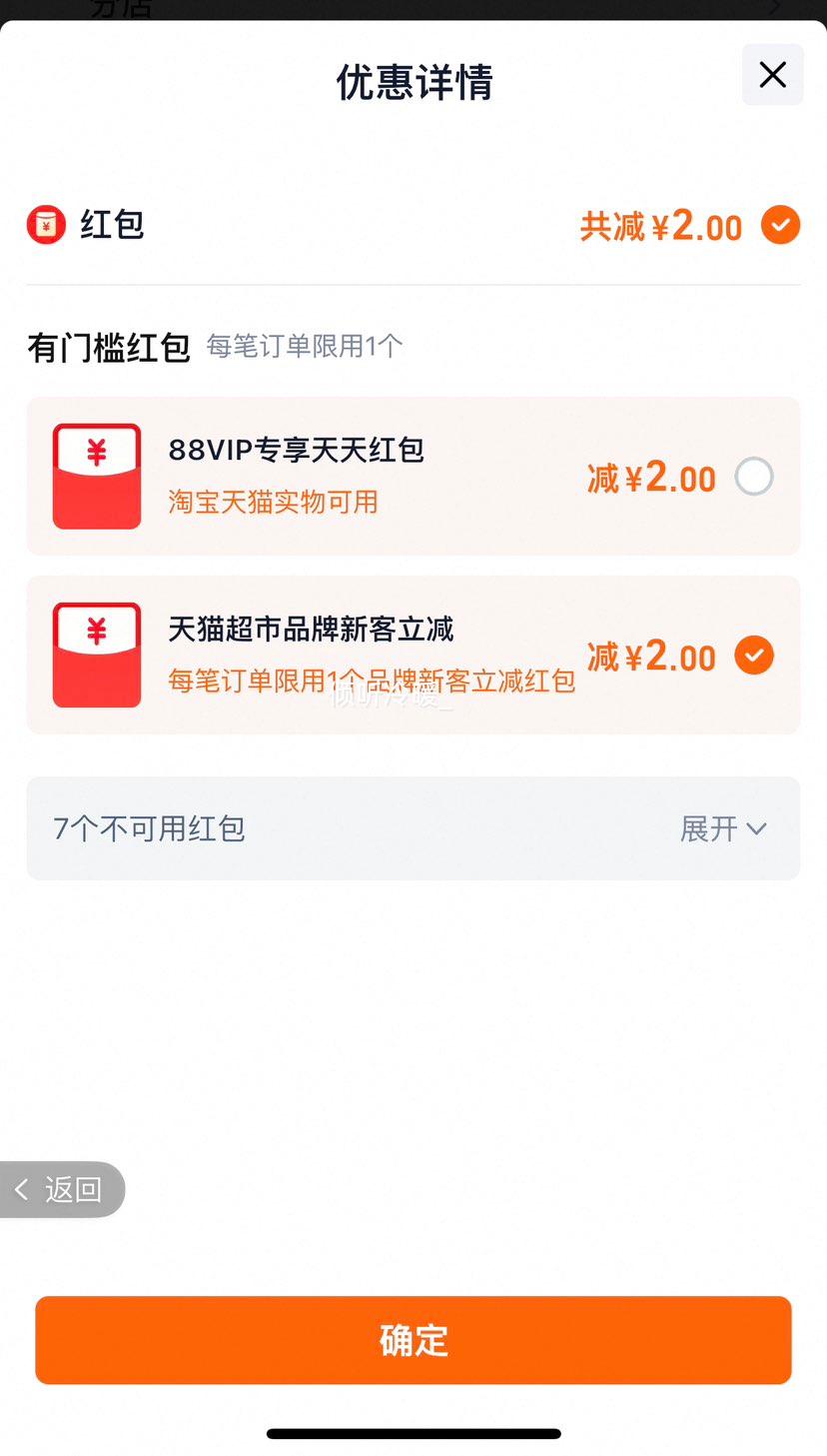Tap the 返回 button at bottom left

point(62,1189)
